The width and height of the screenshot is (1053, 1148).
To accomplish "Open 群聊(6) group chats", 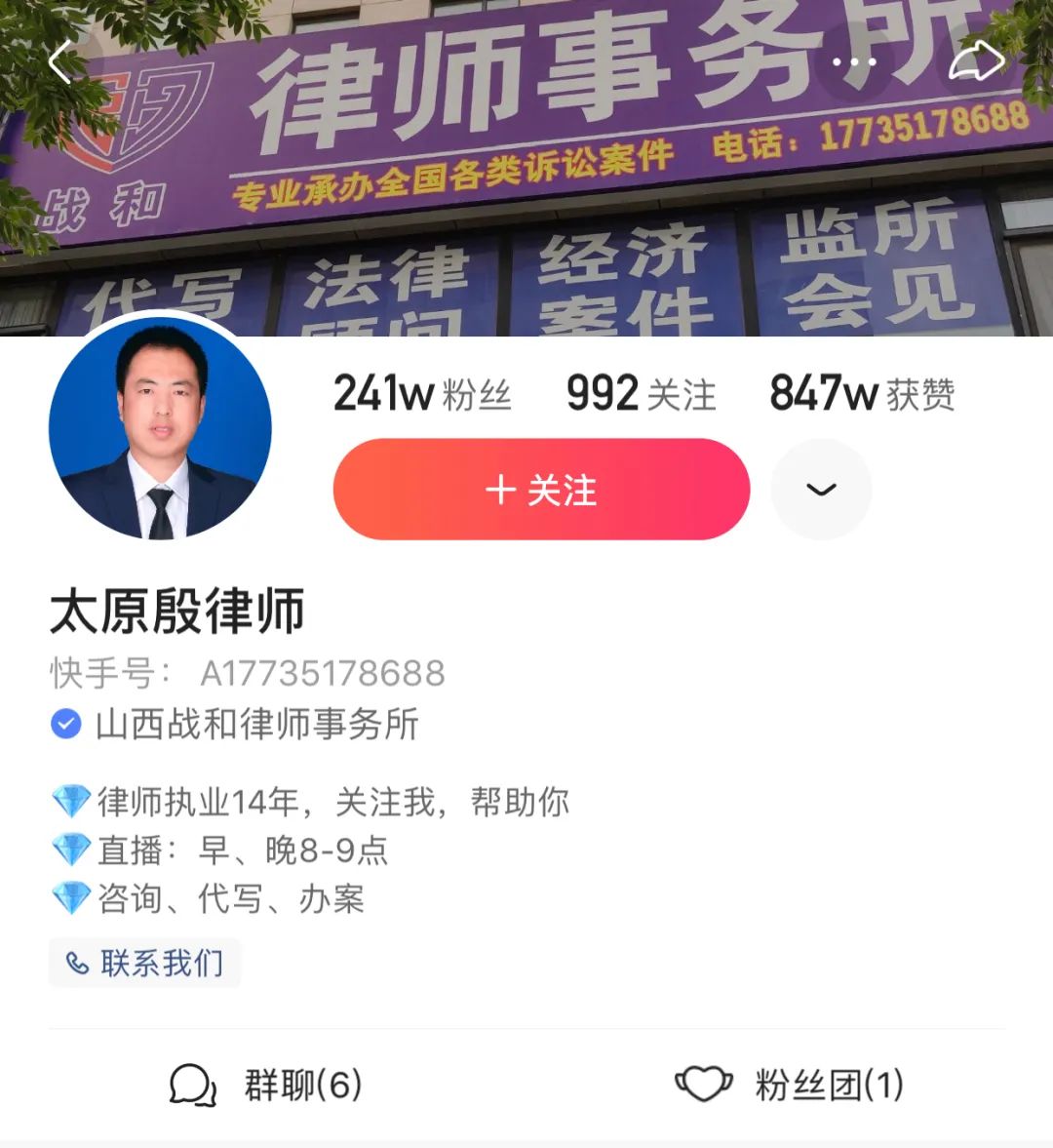I will 266,1084.
